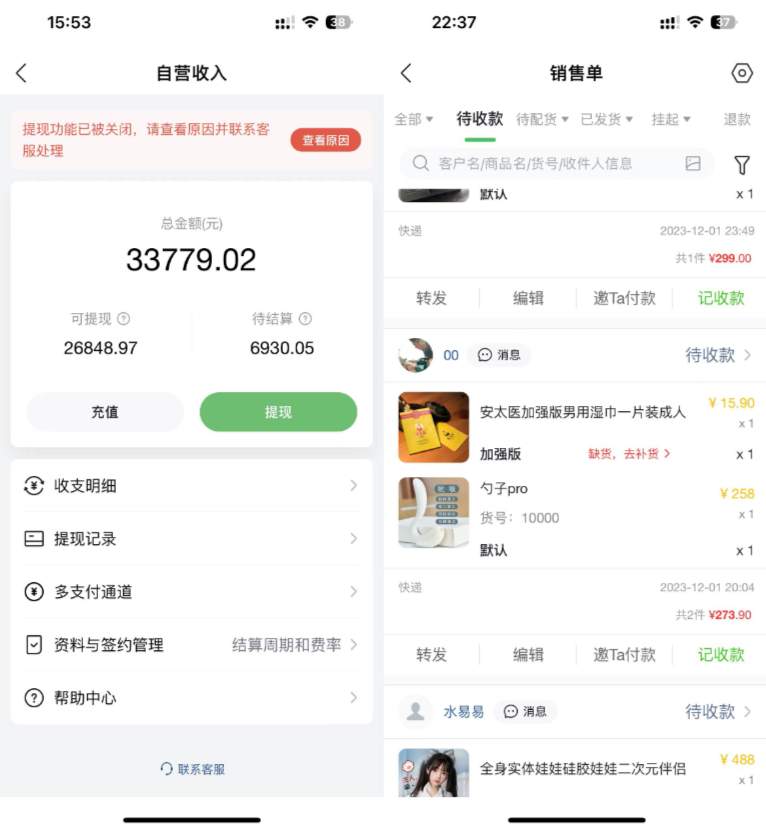This screenshot has height=829, width=766.
Task: Open the 帮助中心 row
Action: (x=191, y=698)
